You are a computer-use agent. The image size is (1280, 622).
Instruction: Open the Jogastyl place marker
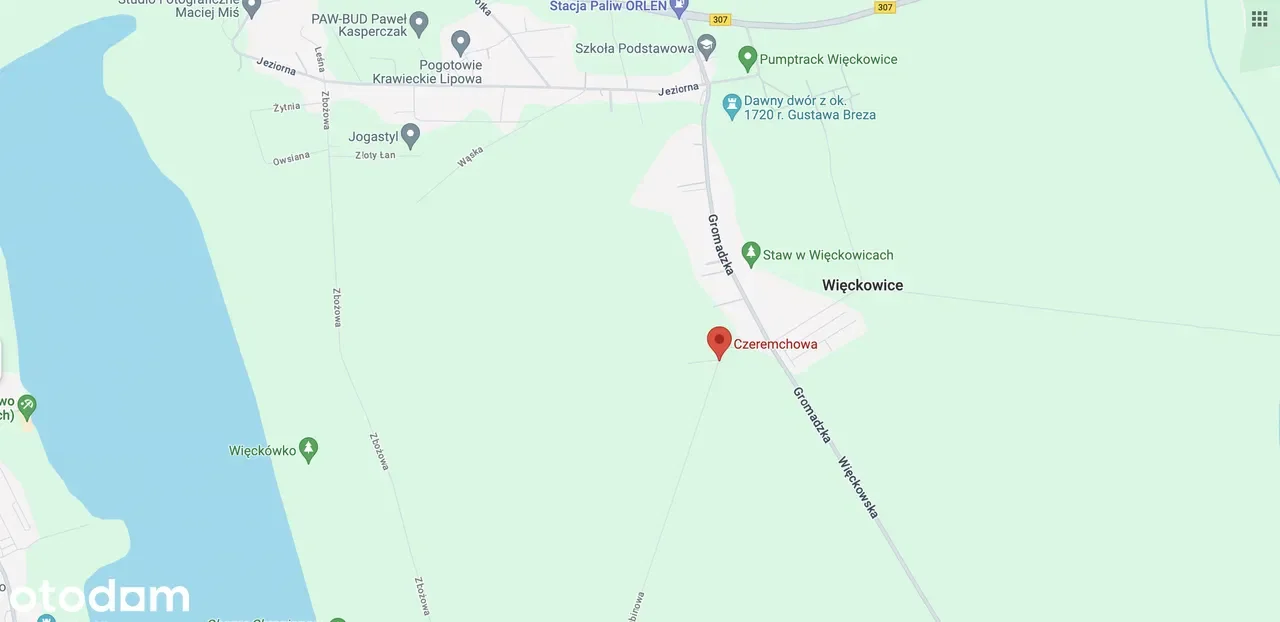click(x=409, y=135)
